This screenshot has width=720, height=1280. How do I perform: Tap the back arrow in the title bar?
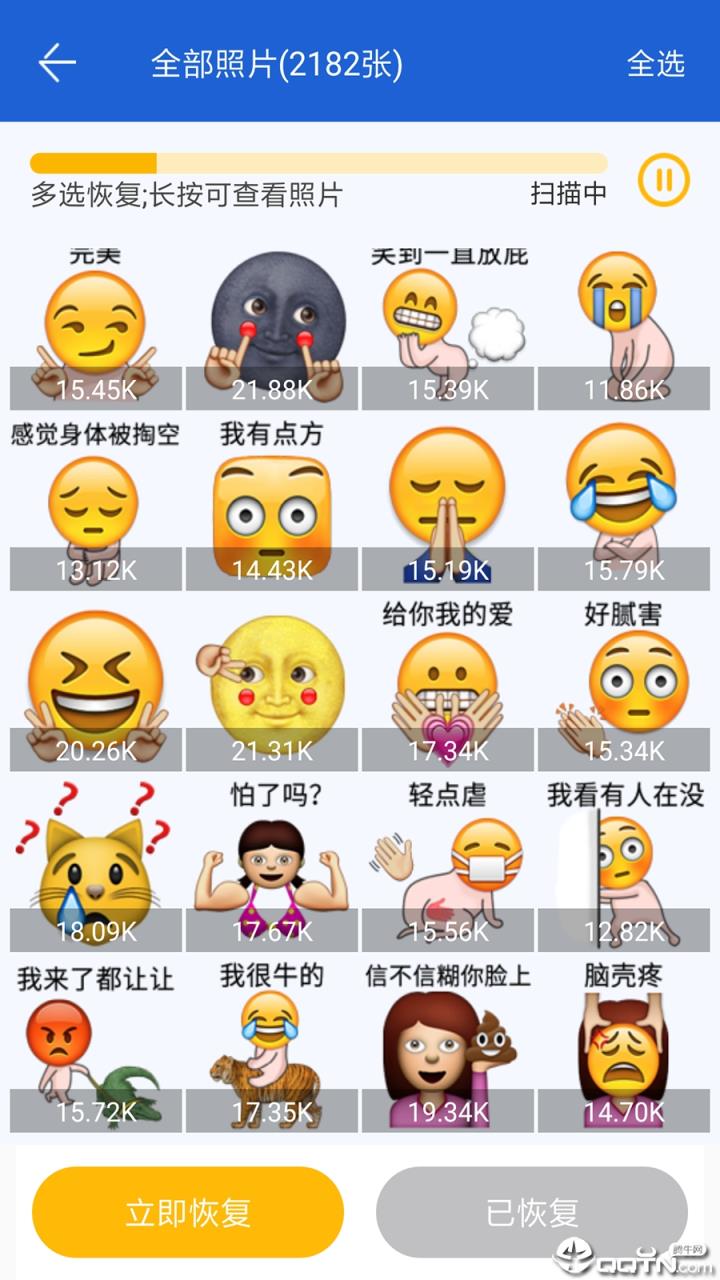(57, 62)
